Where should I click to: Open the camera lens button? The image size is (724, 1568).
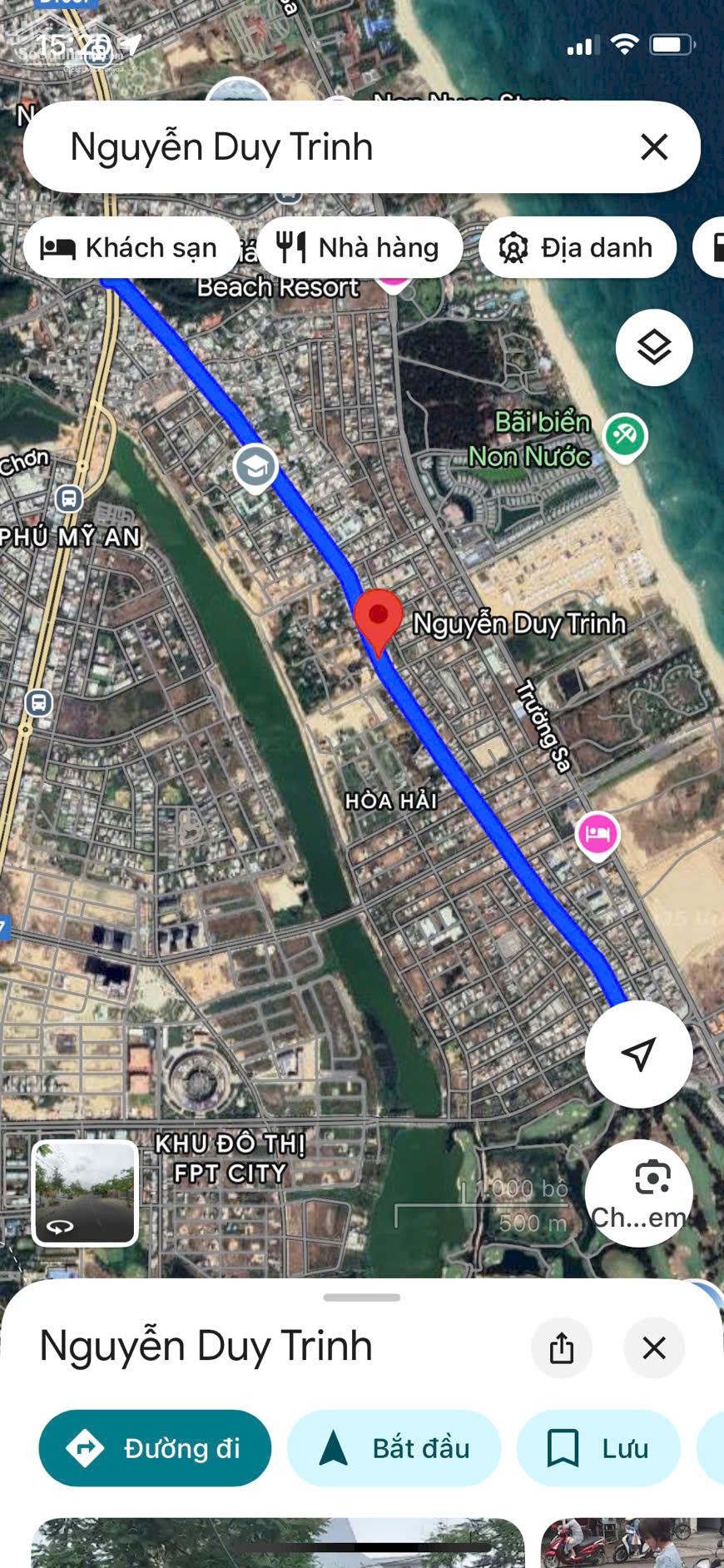[x=638, y=1192]
